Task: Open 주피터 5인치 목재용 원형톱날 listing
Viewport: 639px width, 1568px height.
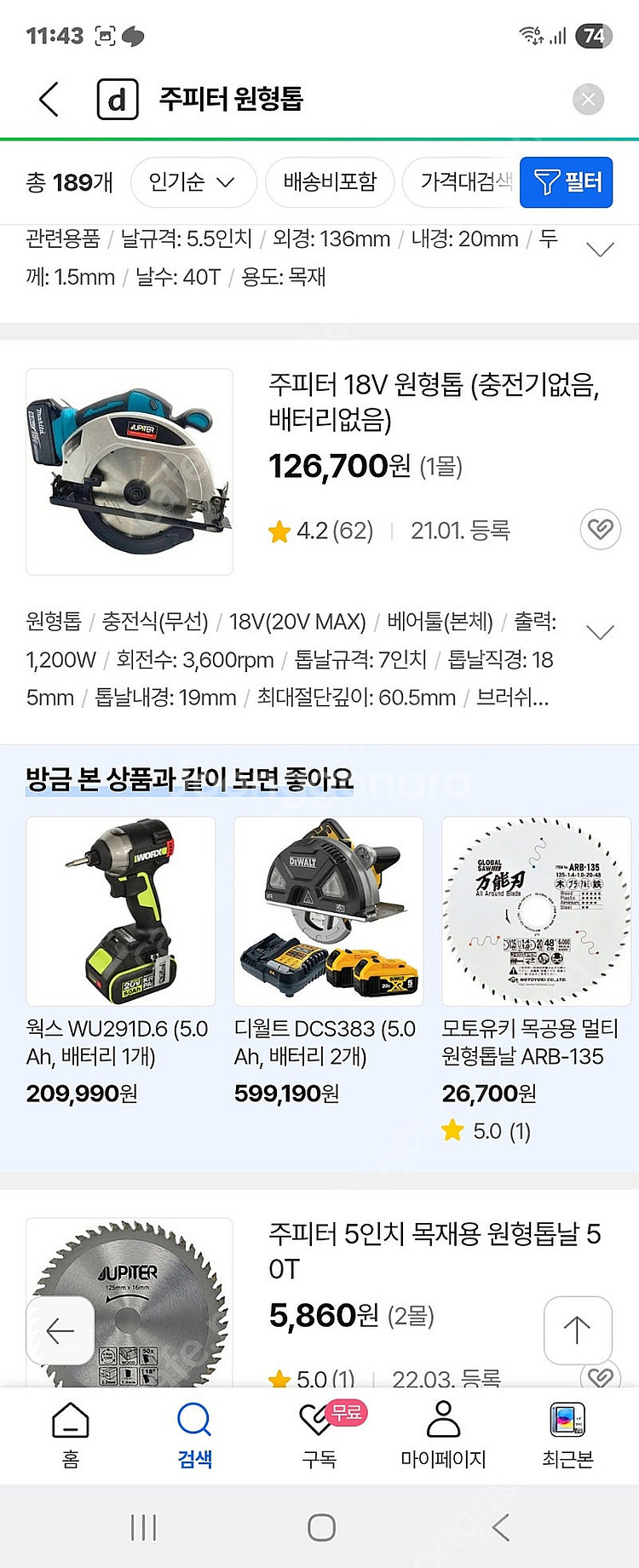Action: coord(435,1250)
